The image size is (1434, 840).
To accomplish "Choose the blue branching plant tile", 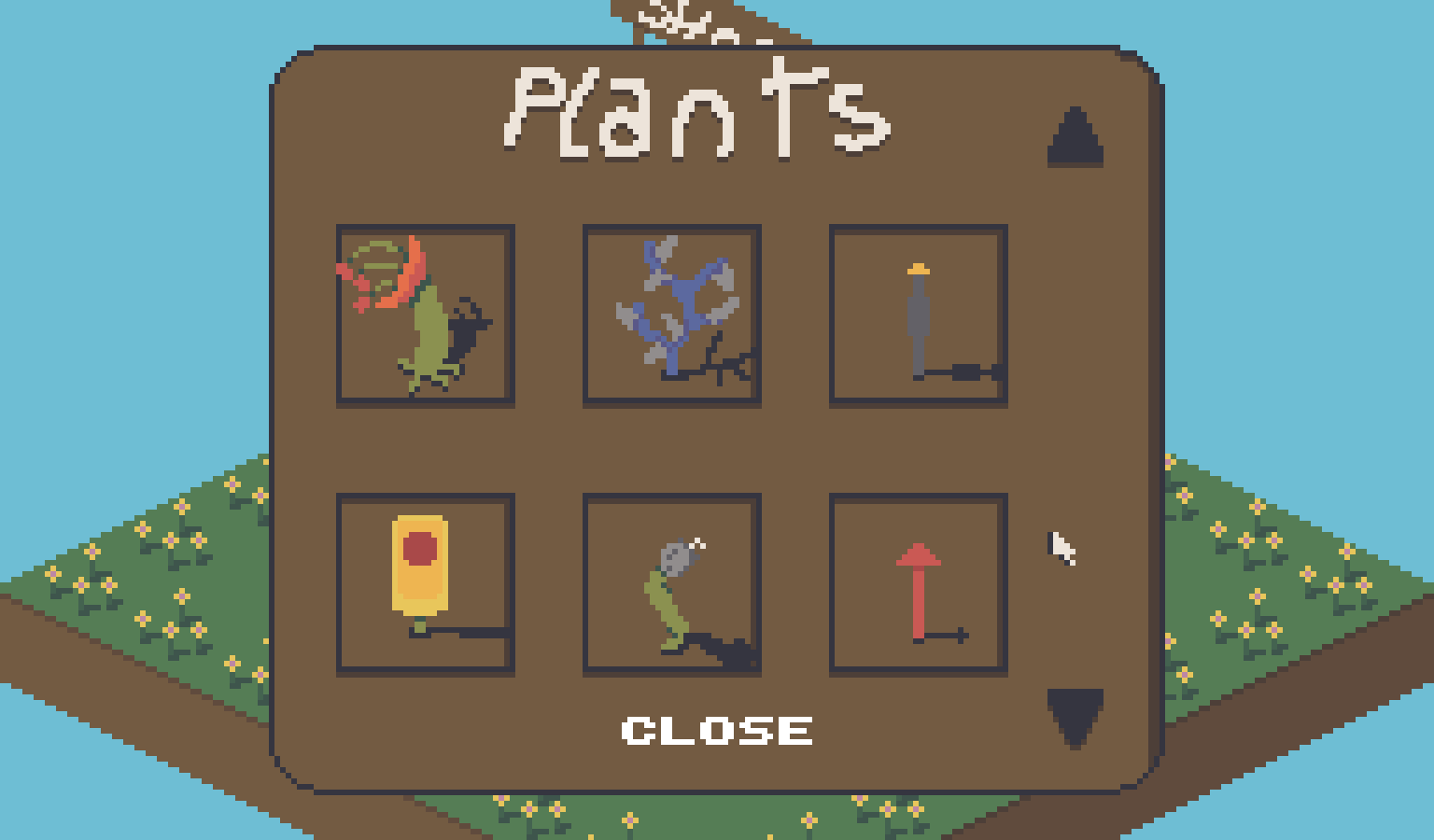I will click(671, 315).
